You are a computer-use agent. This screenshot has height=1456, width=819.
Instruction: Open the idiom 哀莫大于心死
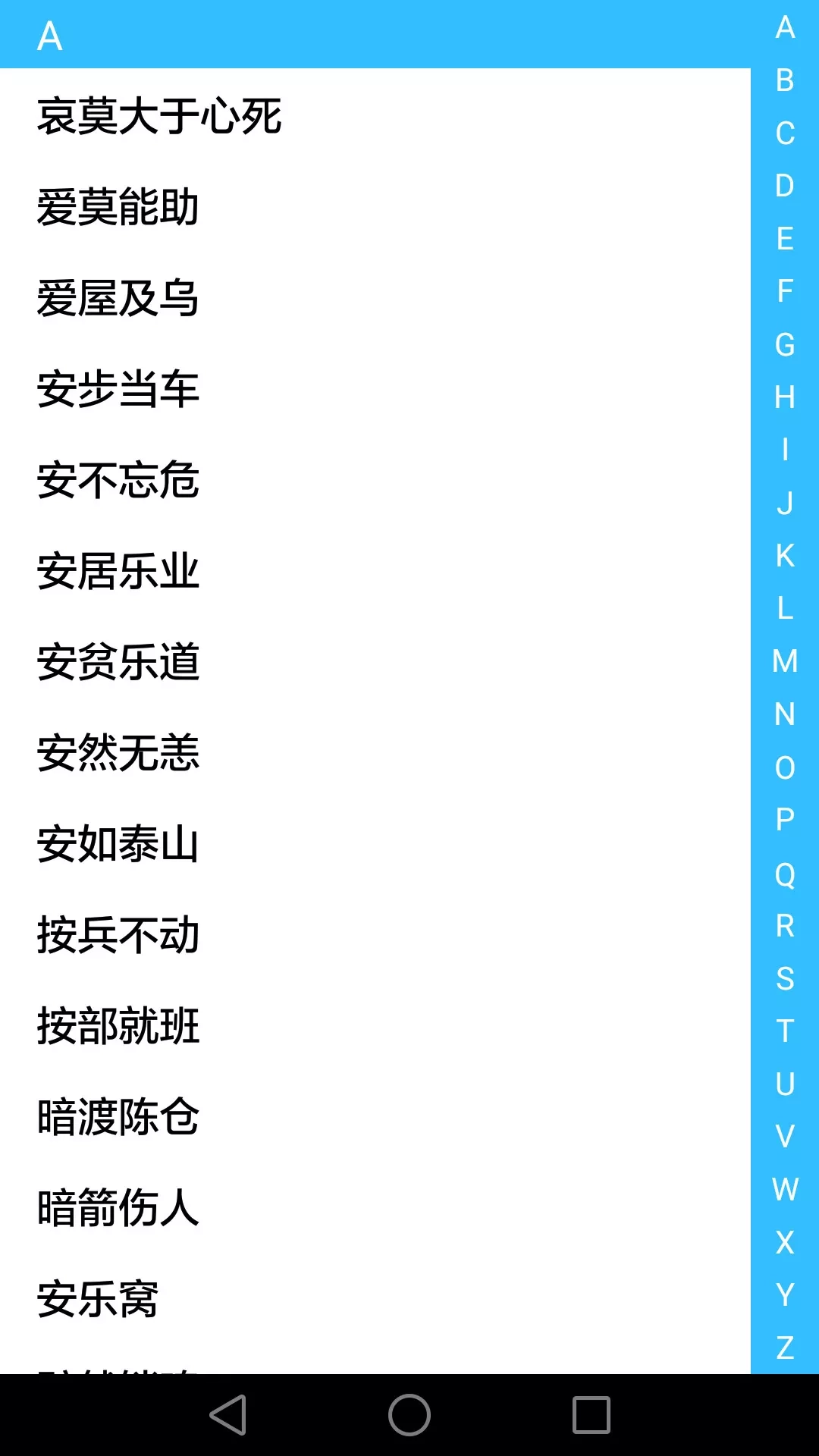(159, 116)
